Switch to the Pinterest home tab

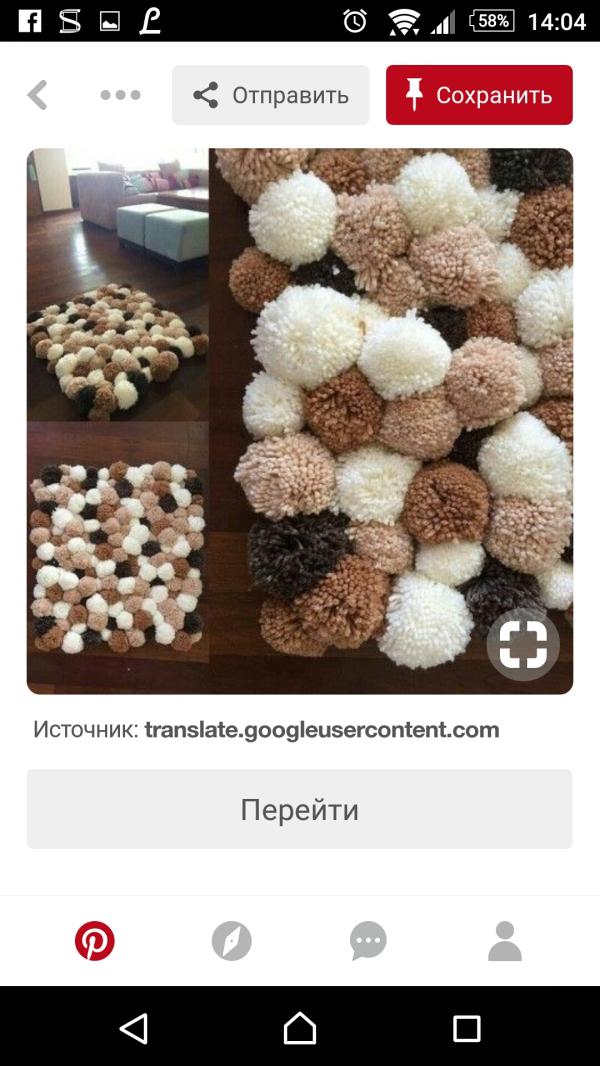click(x=95, y=941)
